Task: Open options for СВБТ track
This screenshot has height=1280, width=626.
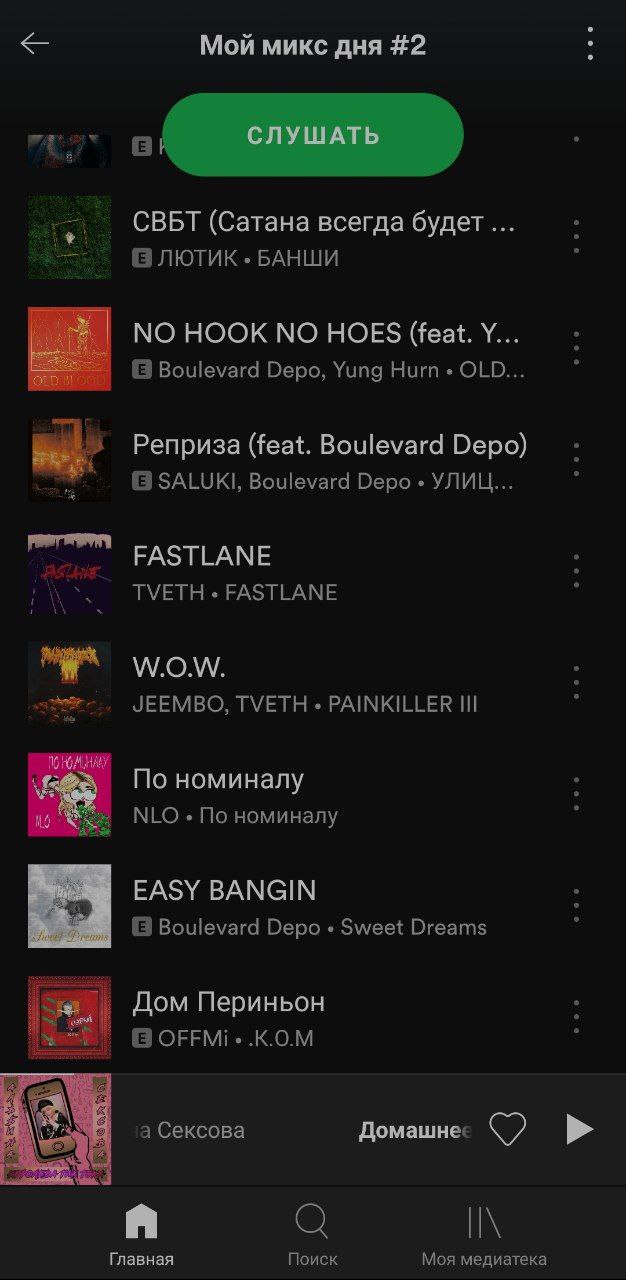Action: click(576, 237)
